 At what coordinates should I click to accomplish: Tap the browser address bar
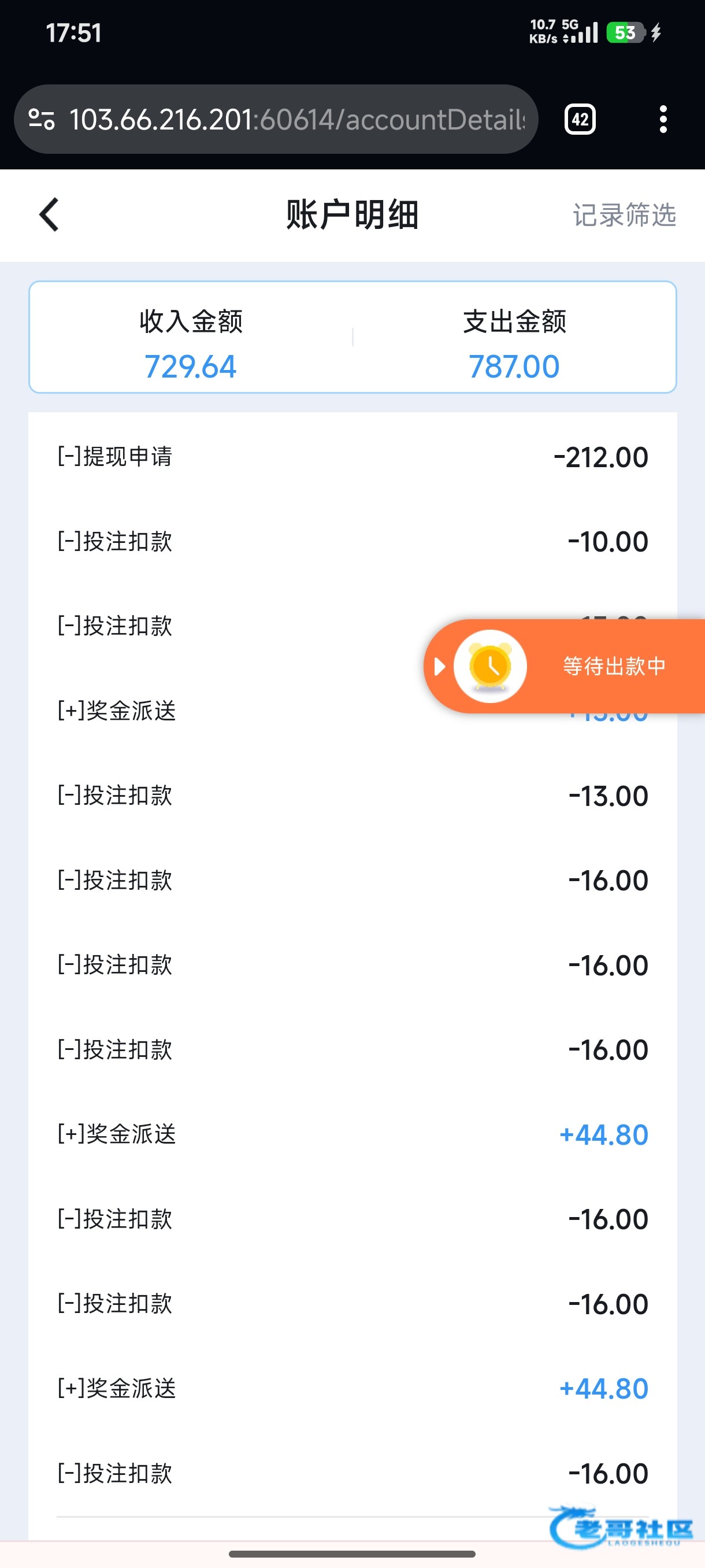(x=297, y=119)
